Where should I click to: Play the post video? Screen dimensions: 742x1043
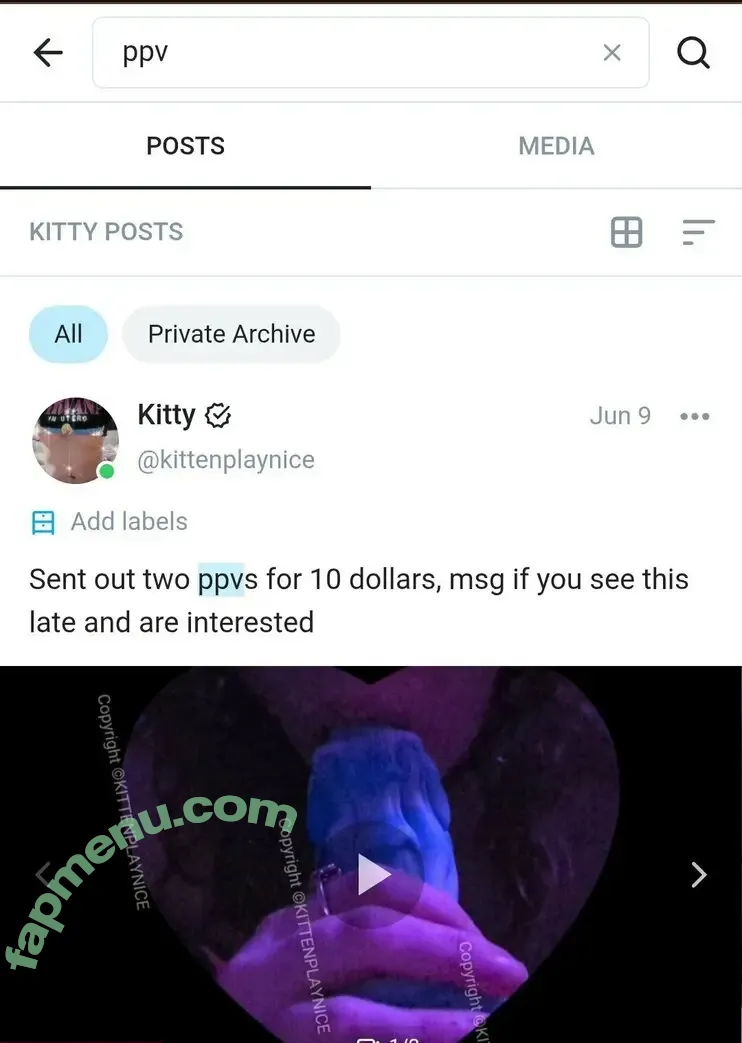pyautogui.click(x=374, y=875)
